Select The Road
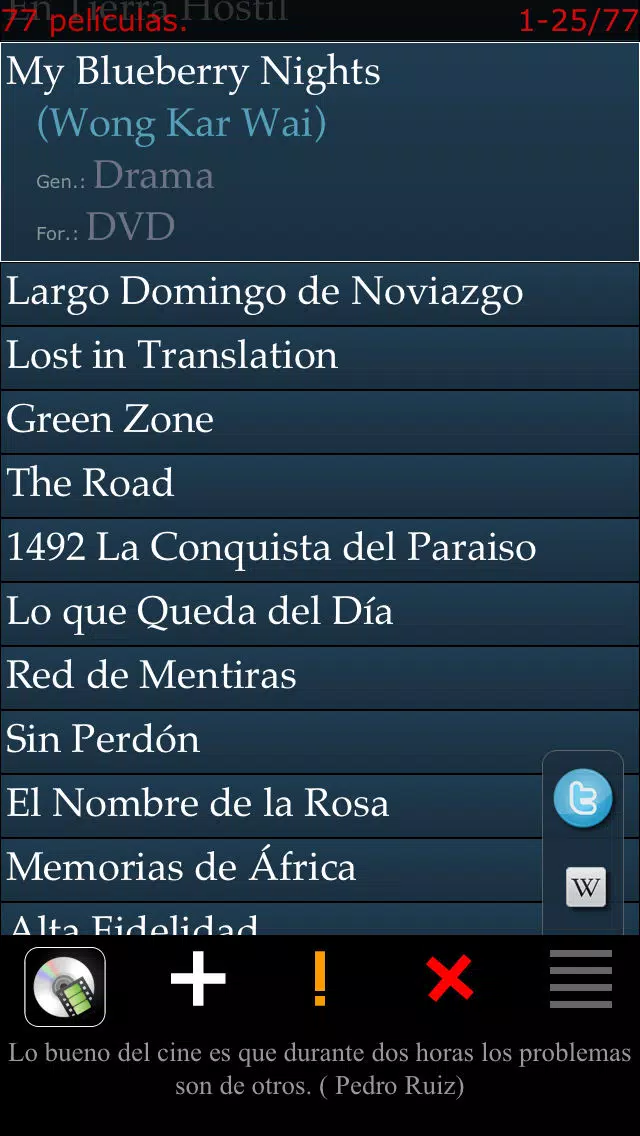 point(320,485)
